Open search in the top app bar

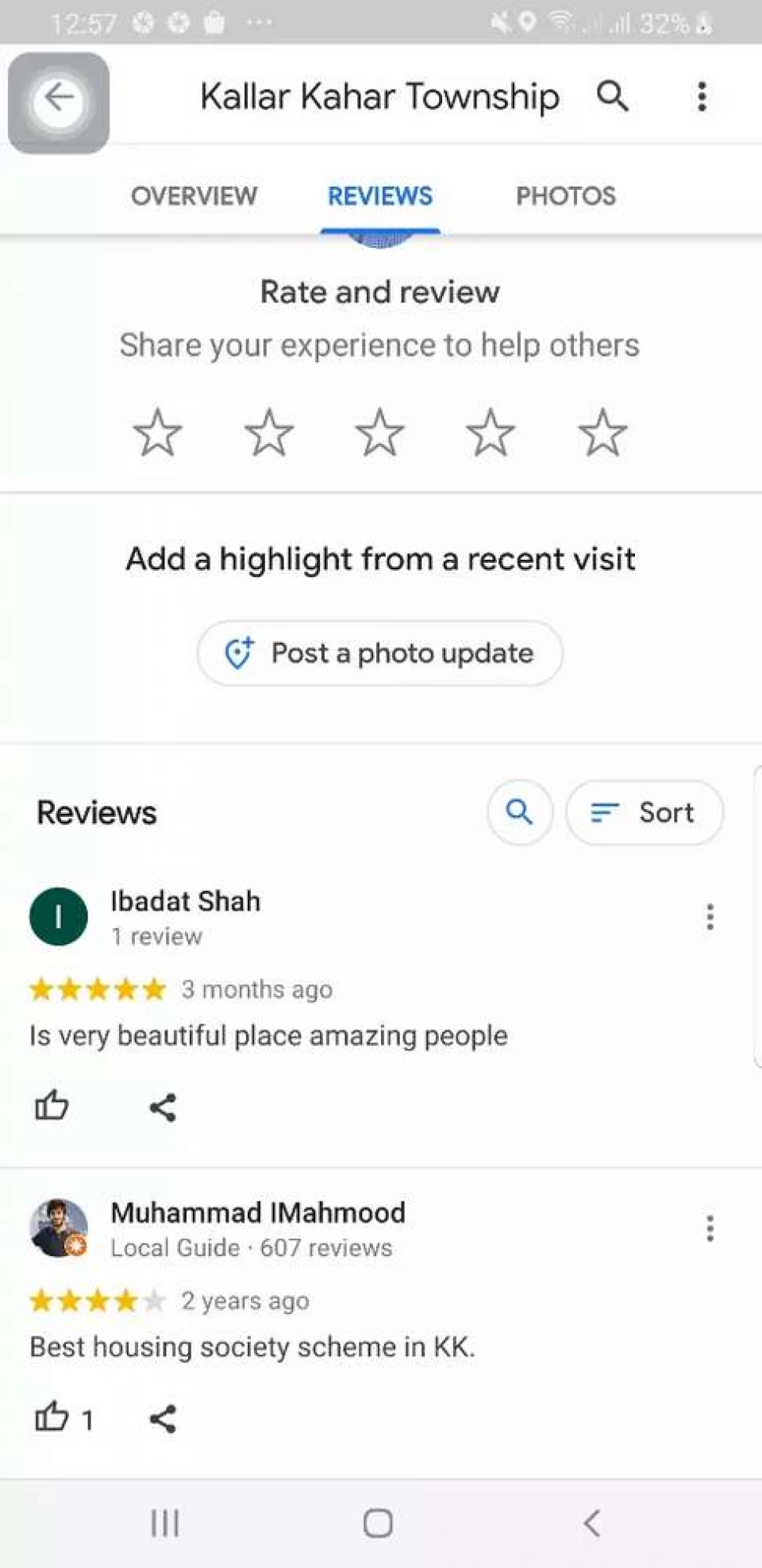click(x=613, y=97)
